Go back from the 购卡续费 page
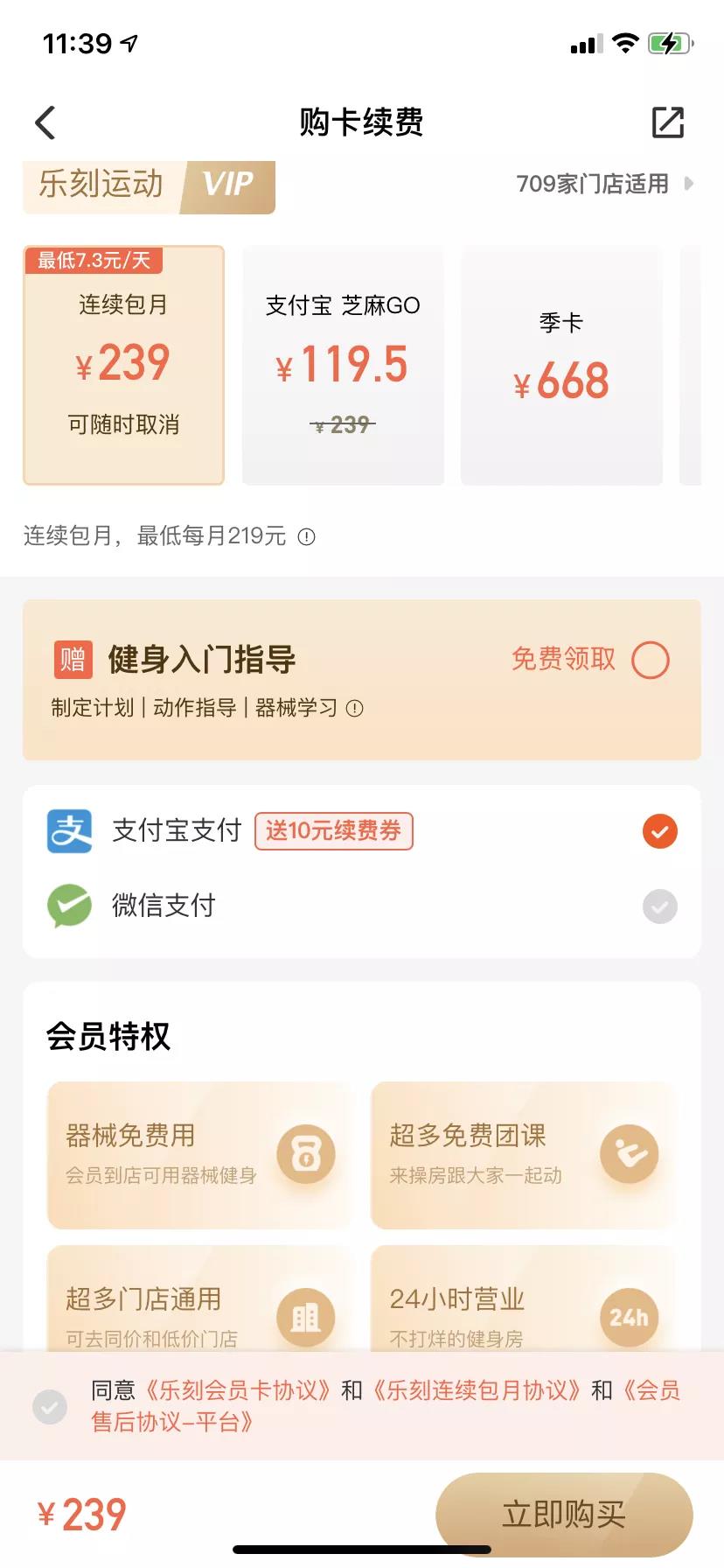Viewport: 724px width, 1568px height. [x=45, y=122]
